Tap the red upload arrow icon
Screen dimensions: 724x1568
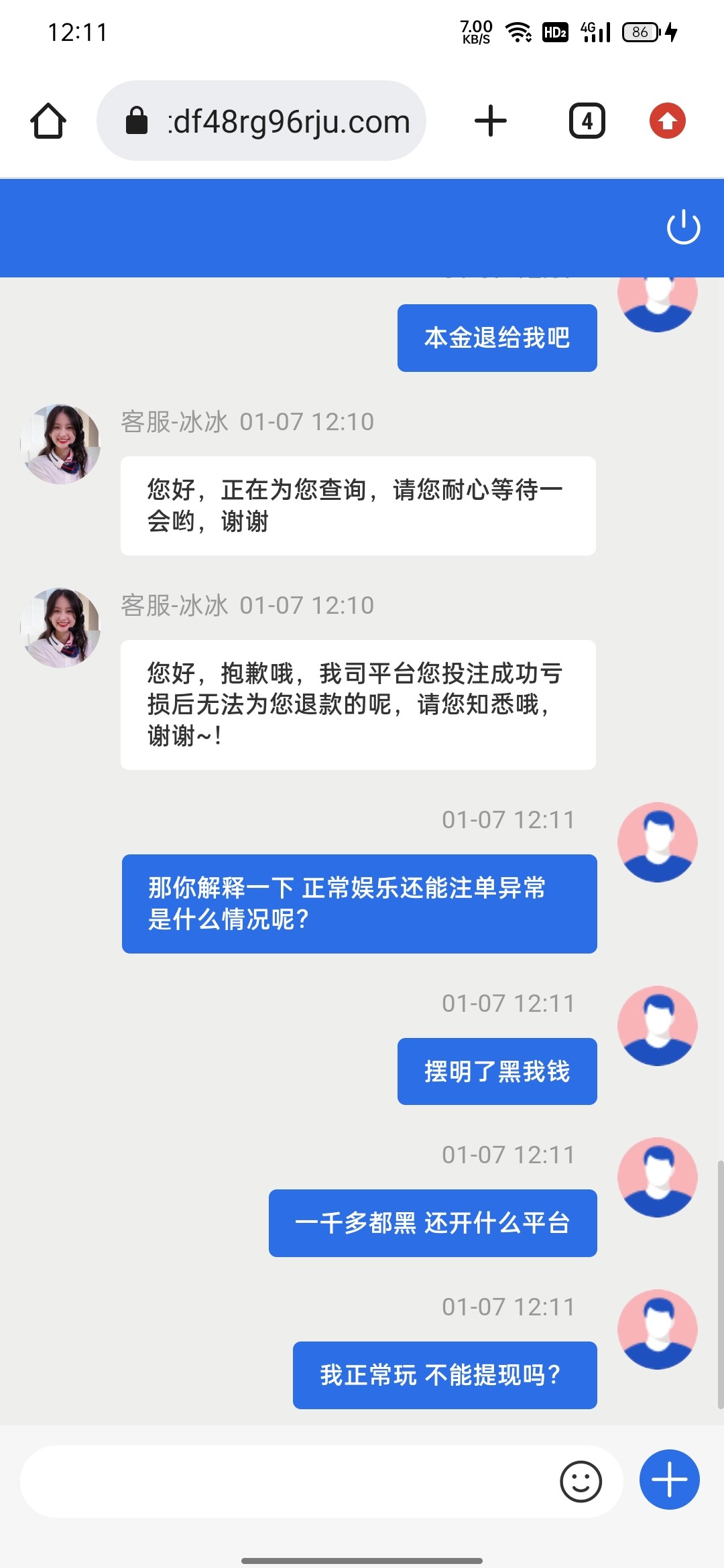pyautogui.click(x=668, y=121)
